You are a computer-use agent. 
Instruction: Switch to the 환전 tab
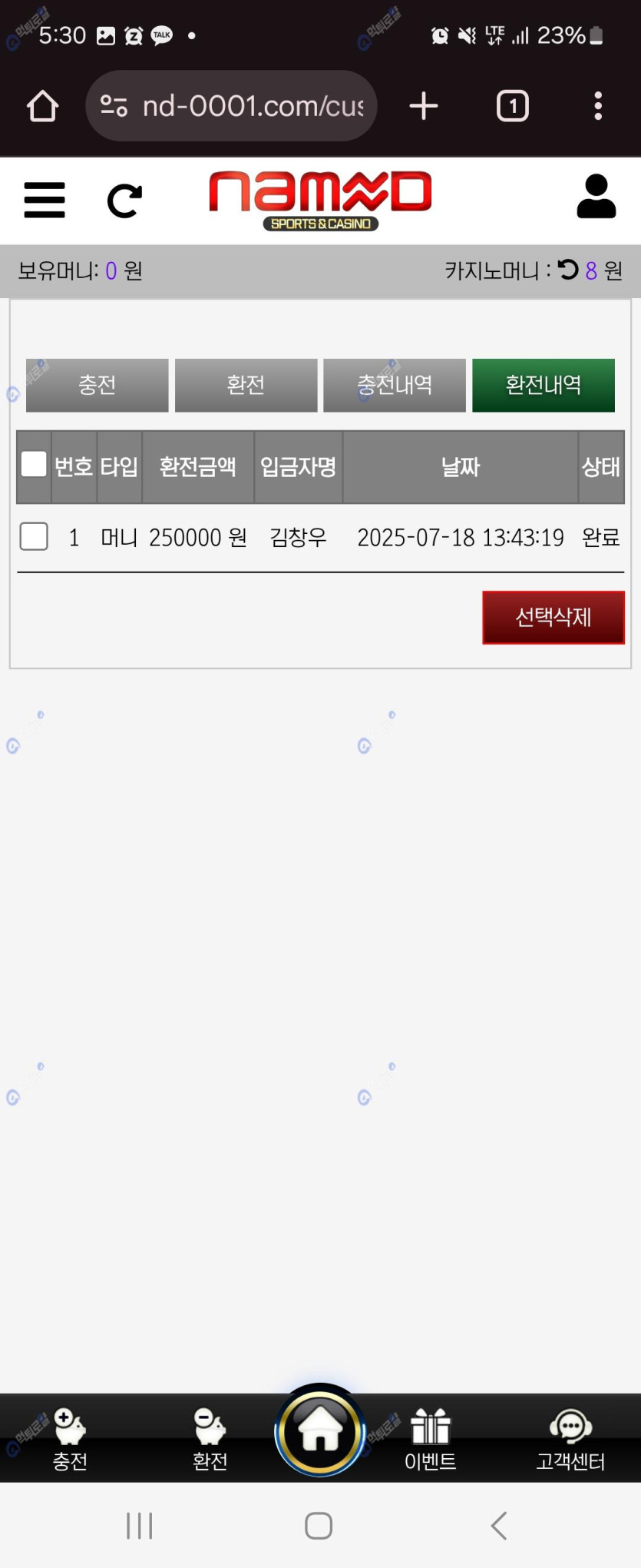pyautogui.click(x=246, y=385)
